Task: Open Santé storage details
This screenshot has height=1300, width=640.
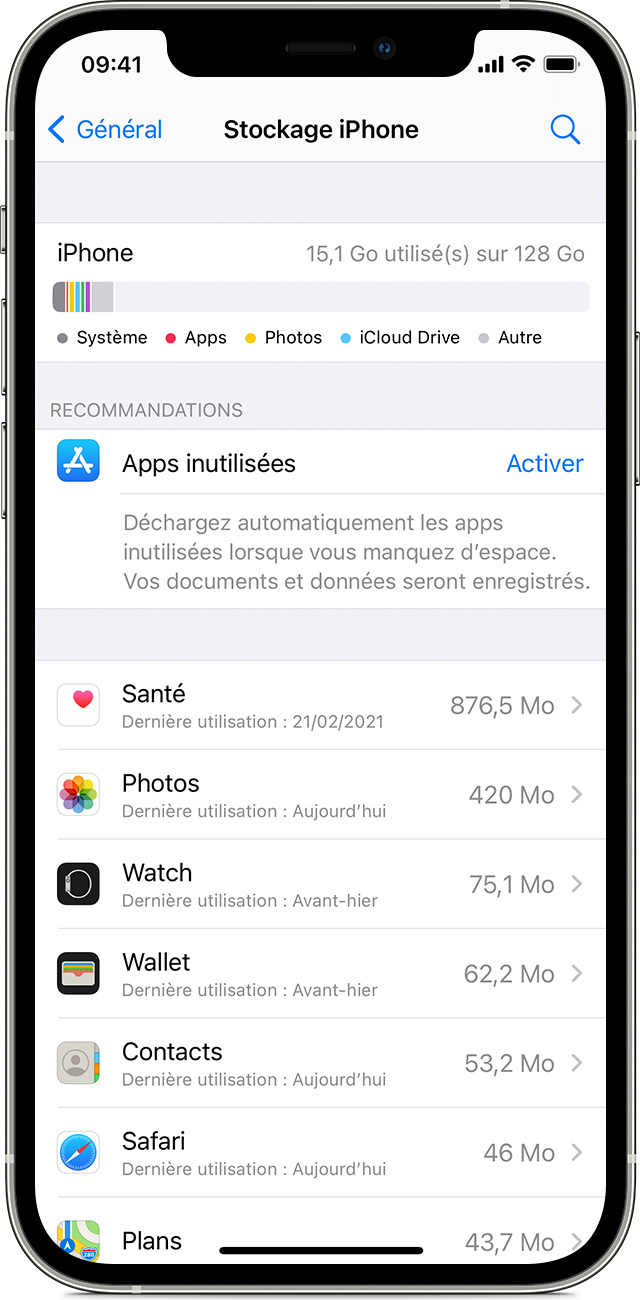Action: (x=320, y=705)
